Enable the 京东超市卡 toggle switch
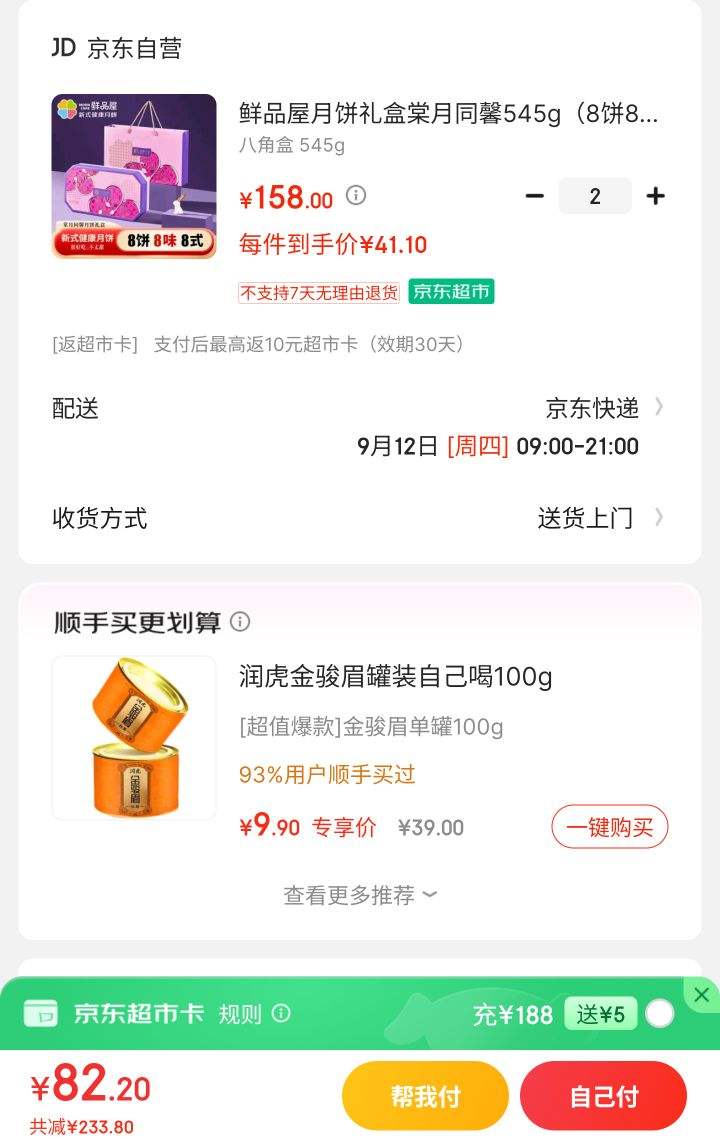The width and height of the screenshot is (720, 1137). [658, 1014]
